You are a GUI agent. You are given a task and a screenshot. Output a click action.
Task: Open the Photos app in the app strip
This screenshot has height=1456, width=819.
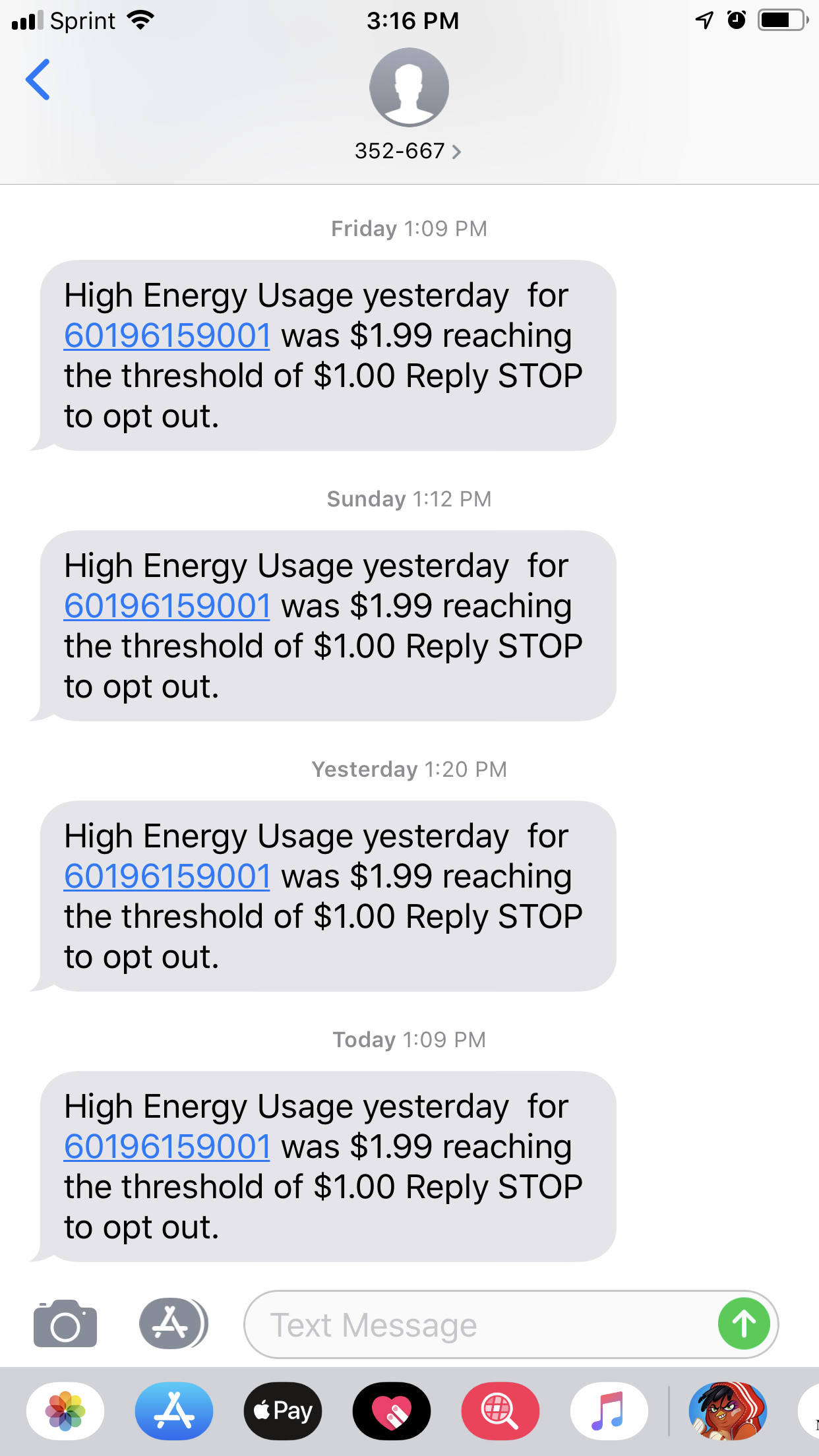point(65,1411)
